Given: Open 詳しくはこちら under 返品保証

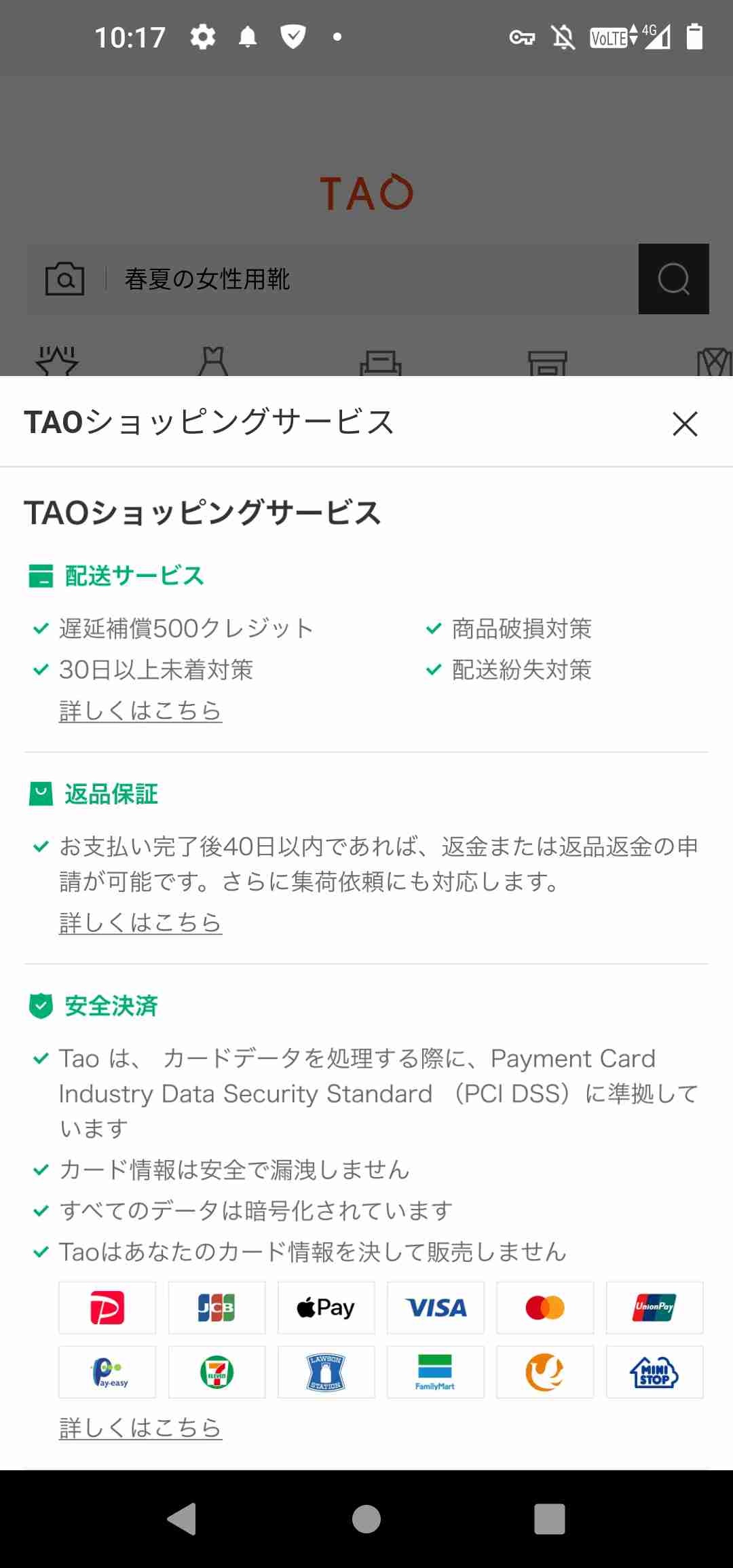Looking at the screenshot, I should coord(140,922).
